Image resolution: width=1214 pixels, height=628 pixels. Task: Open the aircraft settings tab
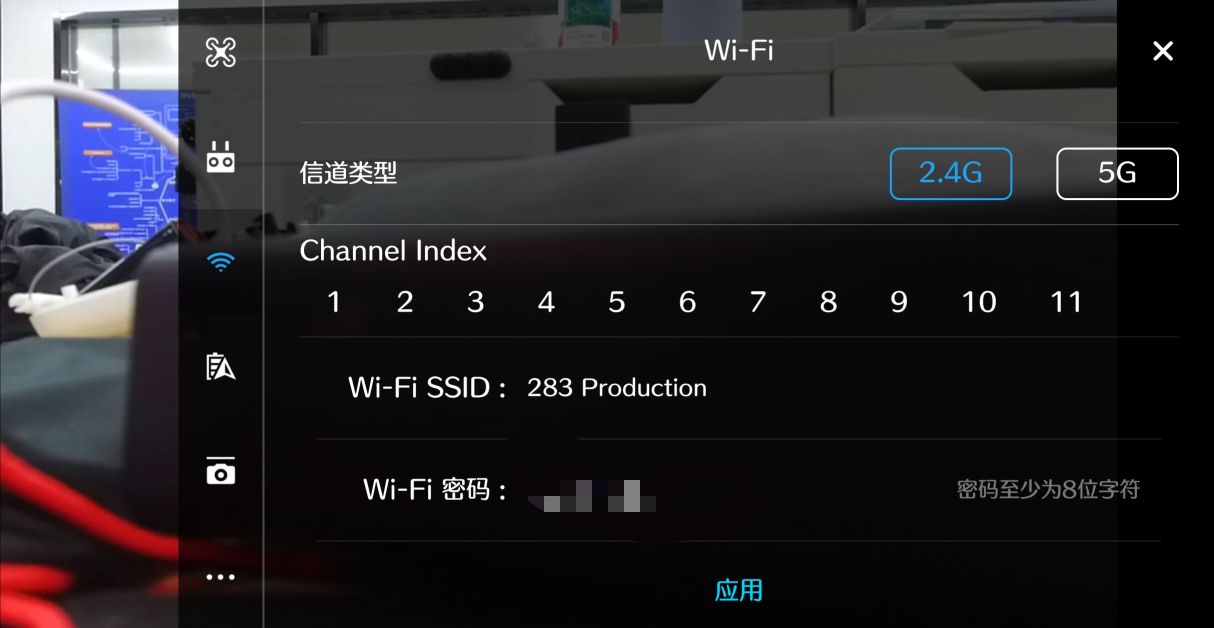pos(220,53)
